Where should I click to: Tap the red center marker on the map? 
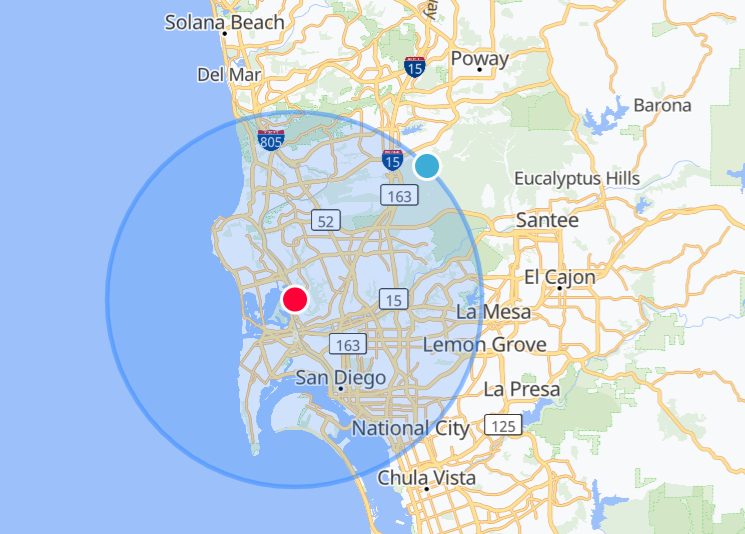click(295, 299)
